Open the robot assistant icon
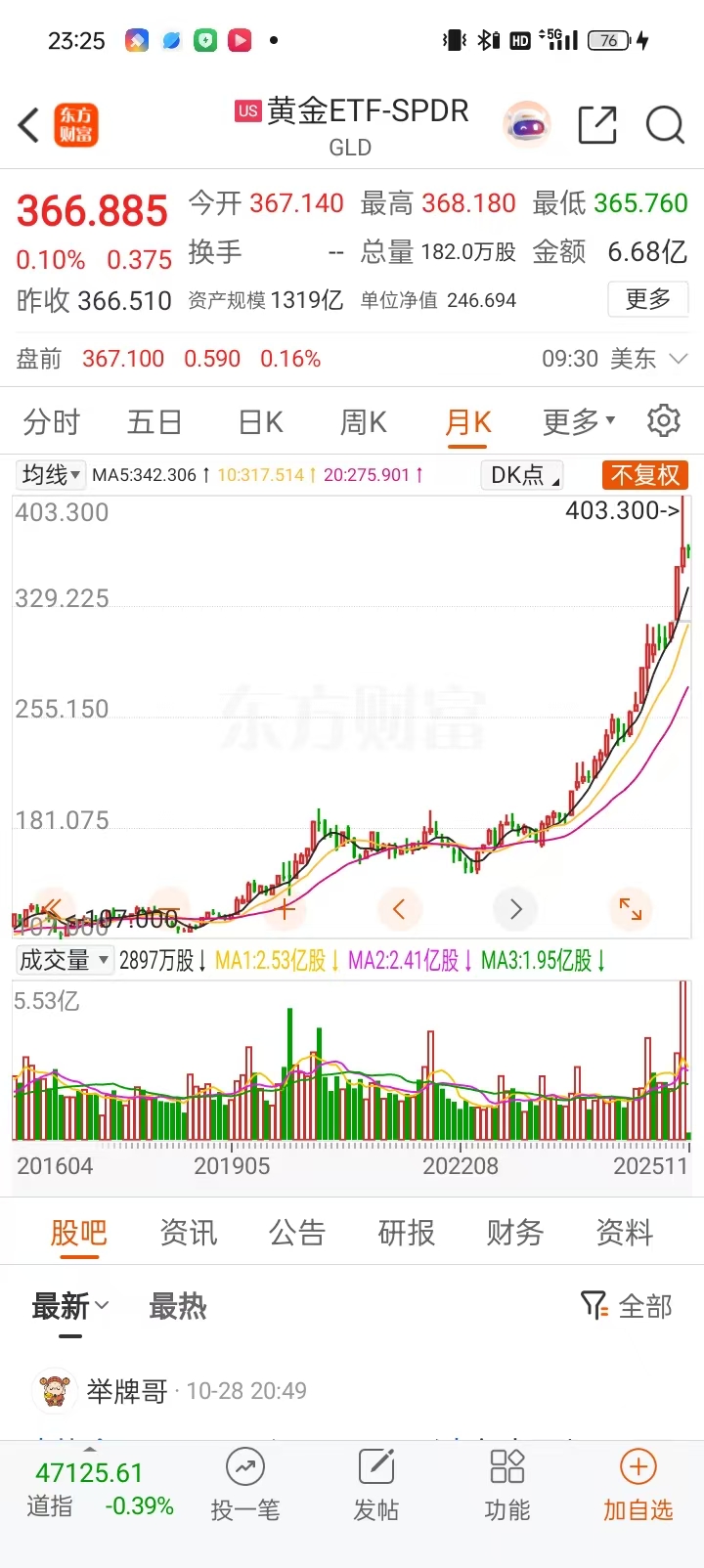 point(527,125)
